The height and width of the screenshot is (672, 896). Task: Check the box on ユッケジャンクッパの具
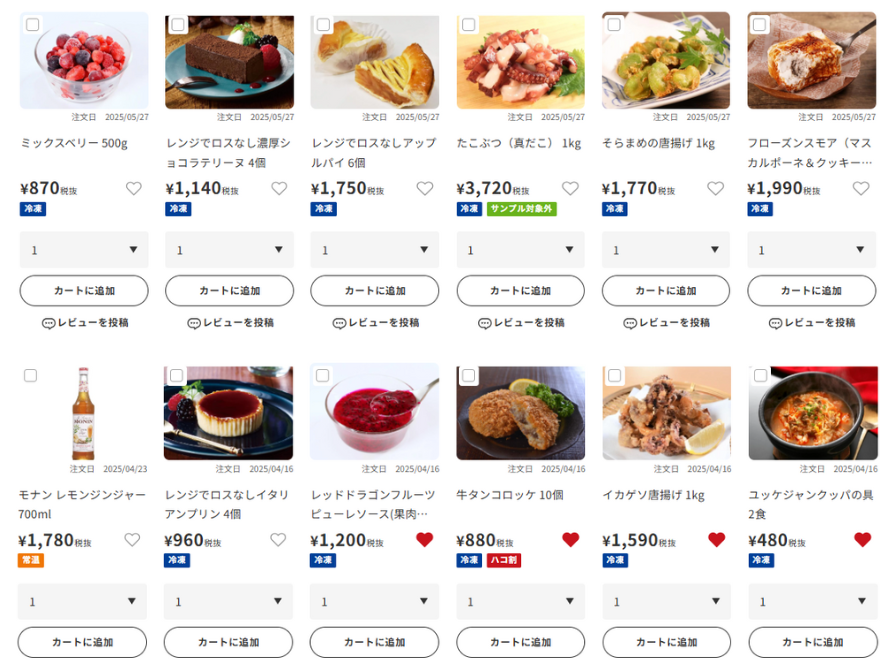[x=760, y=376]
